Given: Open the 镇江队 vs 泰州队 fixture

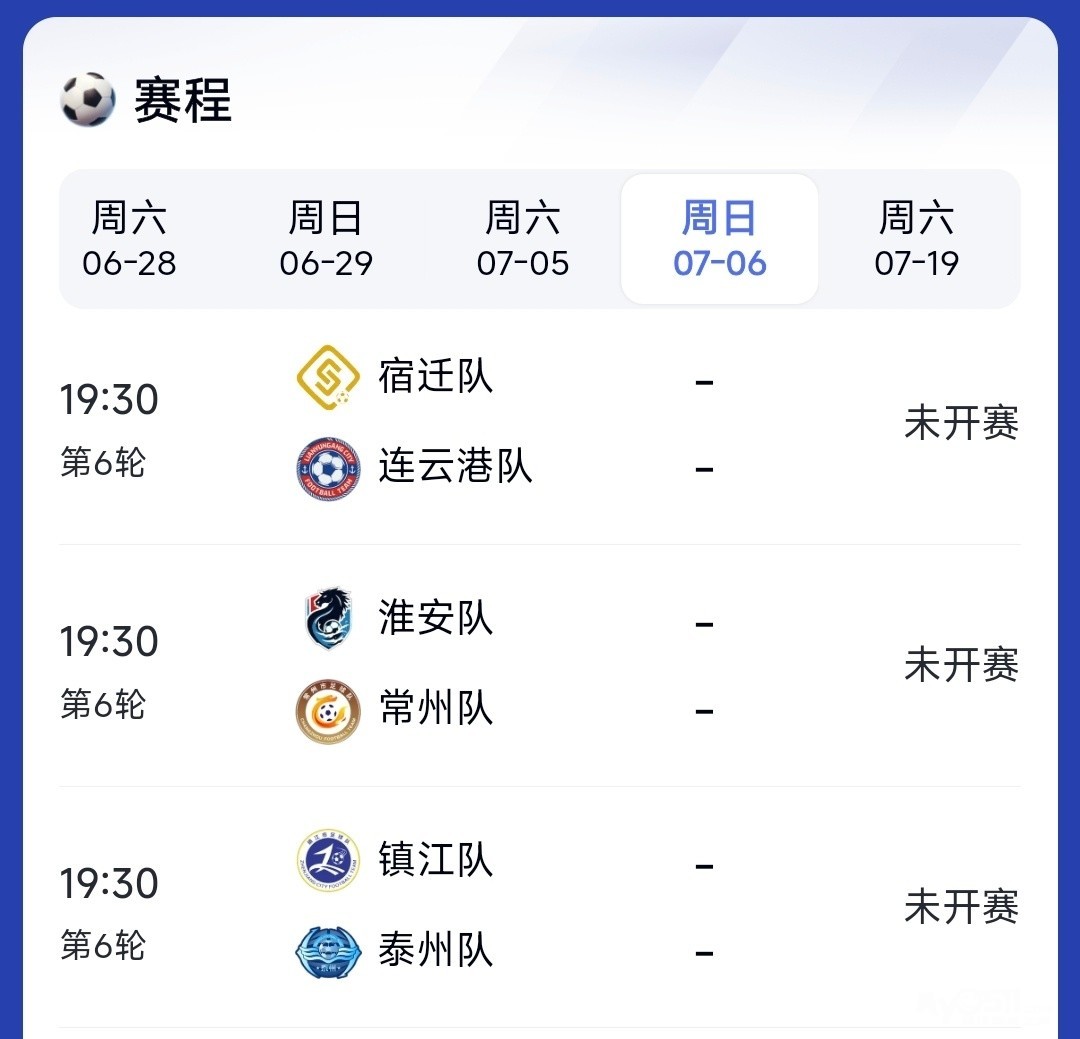Looking at the screenshot, I should point(540,907).
